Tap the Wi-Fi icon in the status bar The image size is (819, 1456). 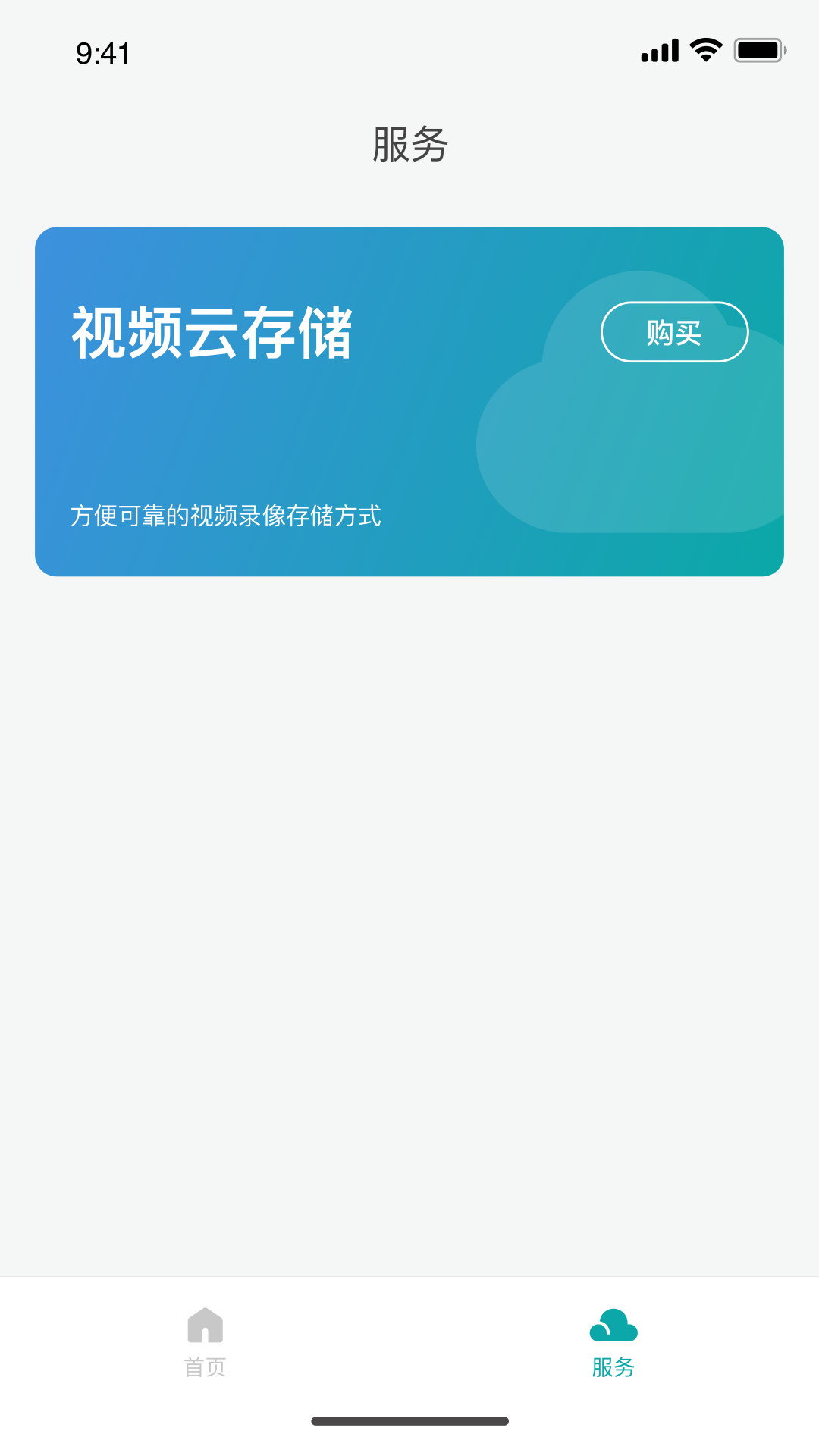704,48
